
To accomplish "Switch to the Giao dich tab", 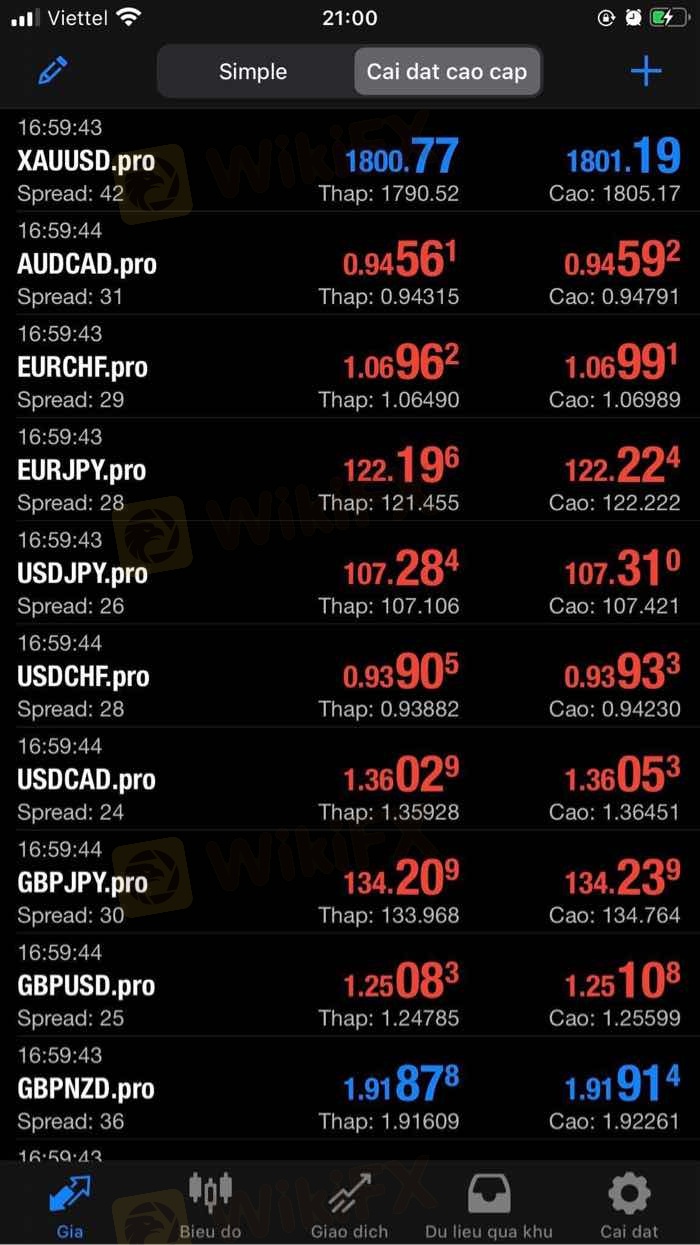I will 349,1203.
